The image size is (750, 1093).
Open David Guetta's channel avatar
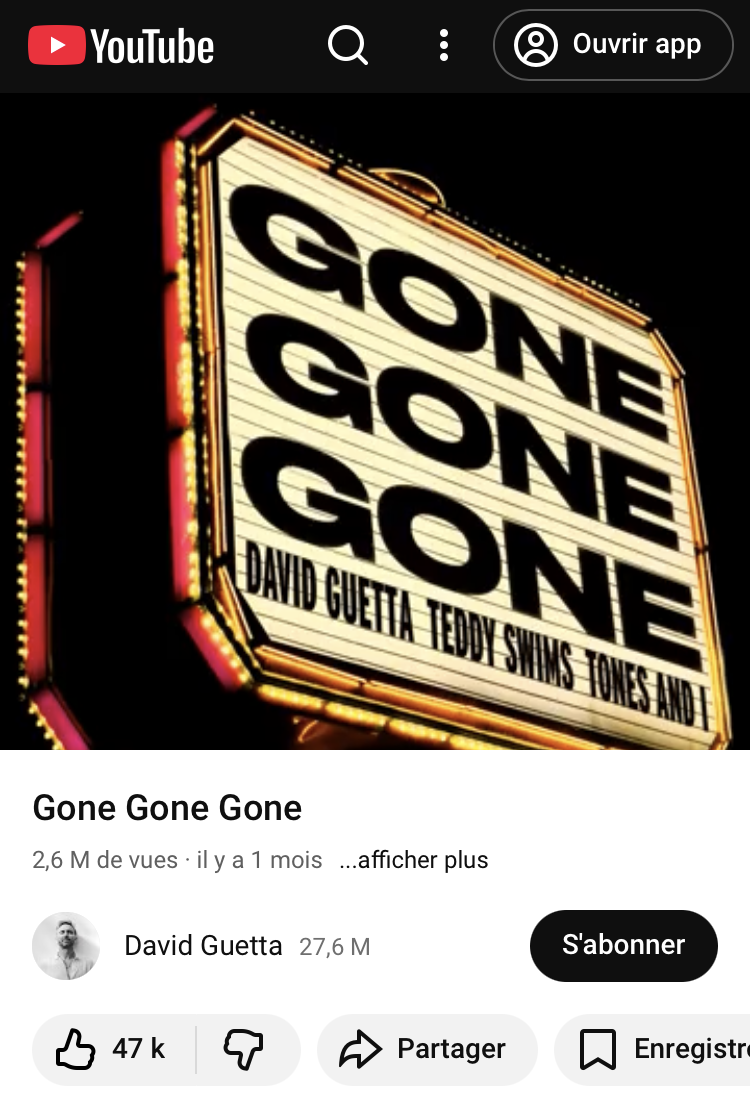pos(66,946)
